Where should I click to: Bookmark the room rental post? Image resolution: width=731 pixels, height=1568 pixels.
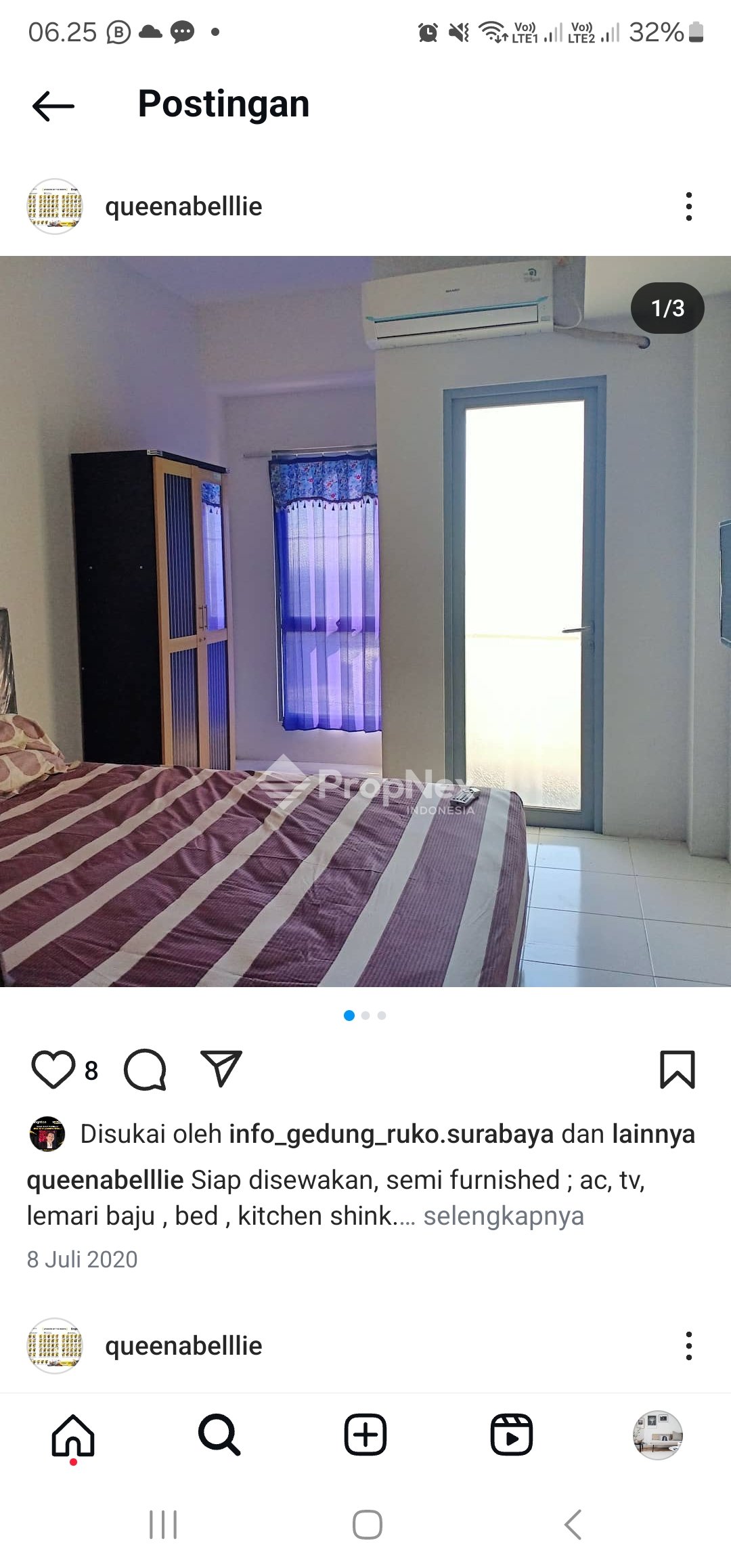(x=677, y=1070)
